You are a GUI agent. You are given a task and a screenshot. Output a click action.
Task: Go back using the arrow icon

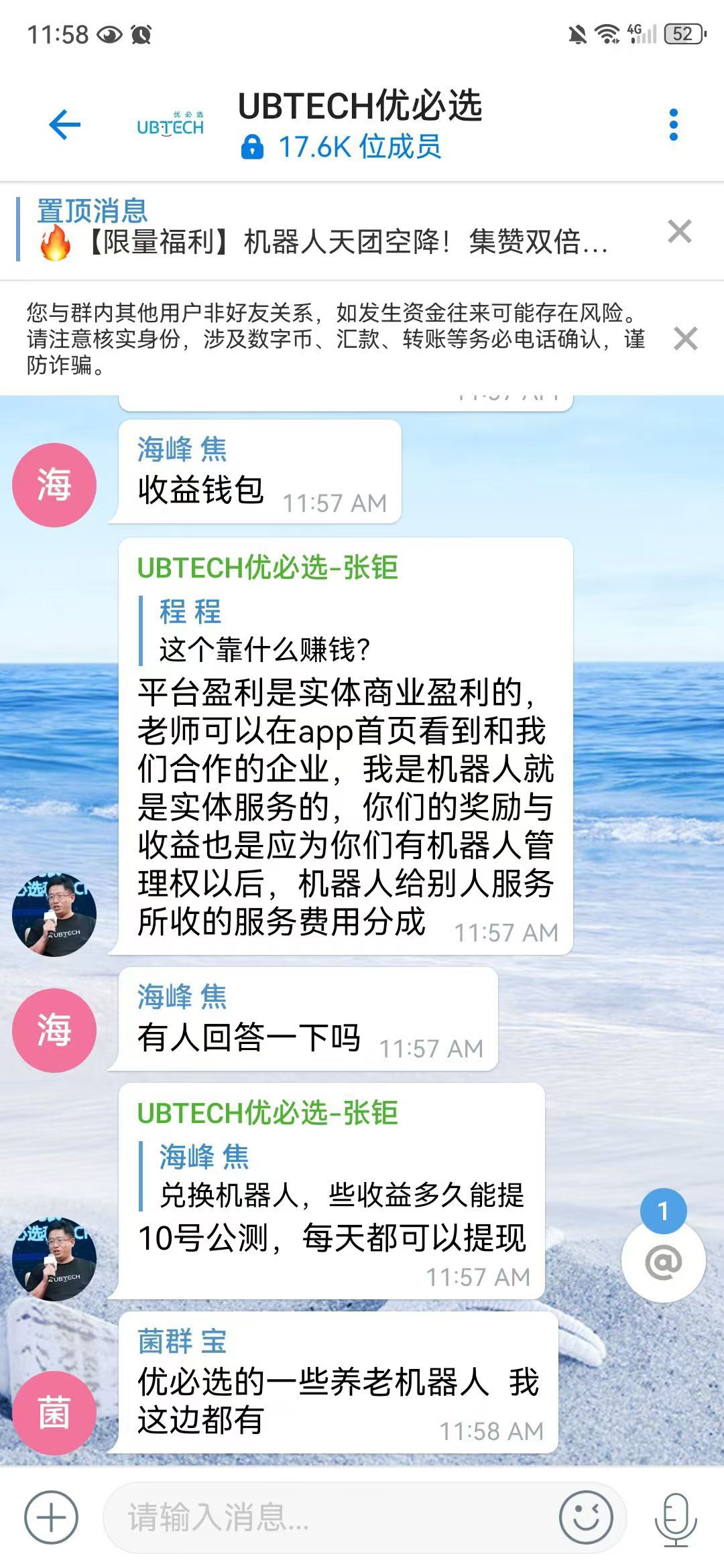[x=65, y=125]
